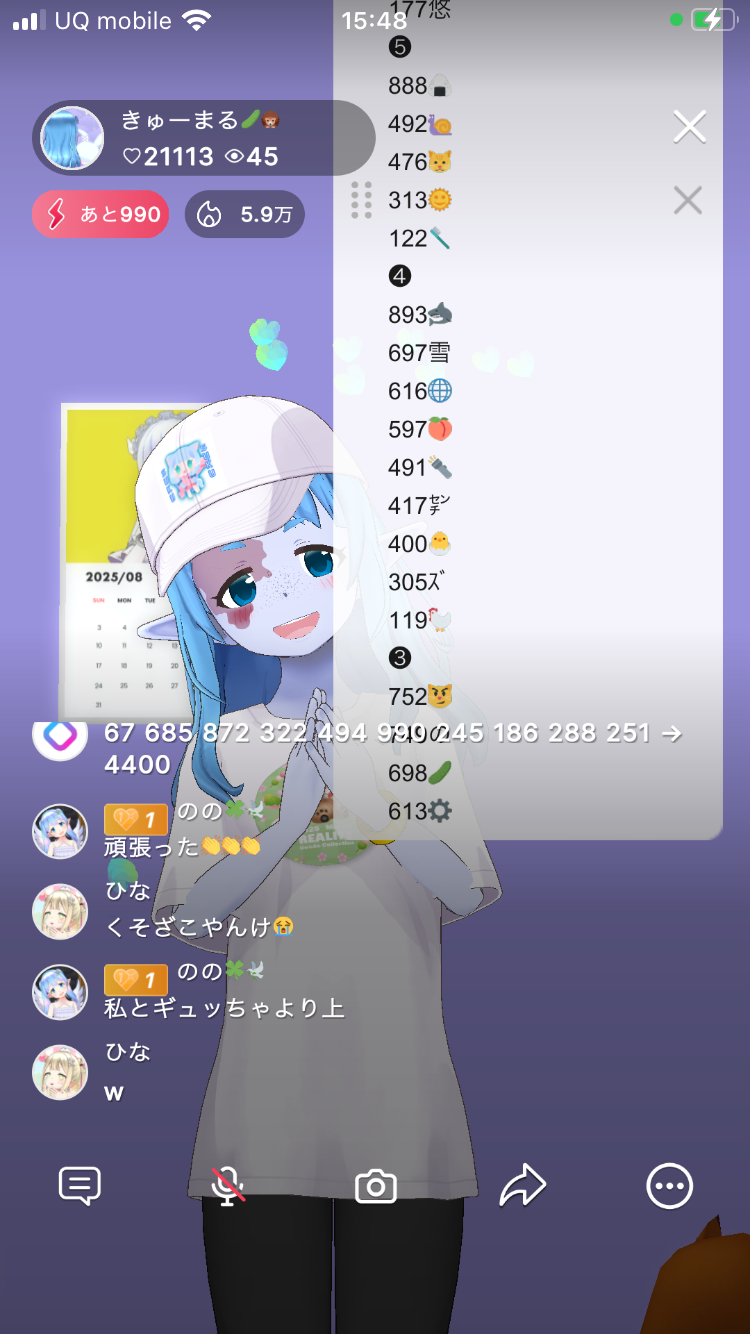
Task: Share this live stream
Action: coord(523,1186)
